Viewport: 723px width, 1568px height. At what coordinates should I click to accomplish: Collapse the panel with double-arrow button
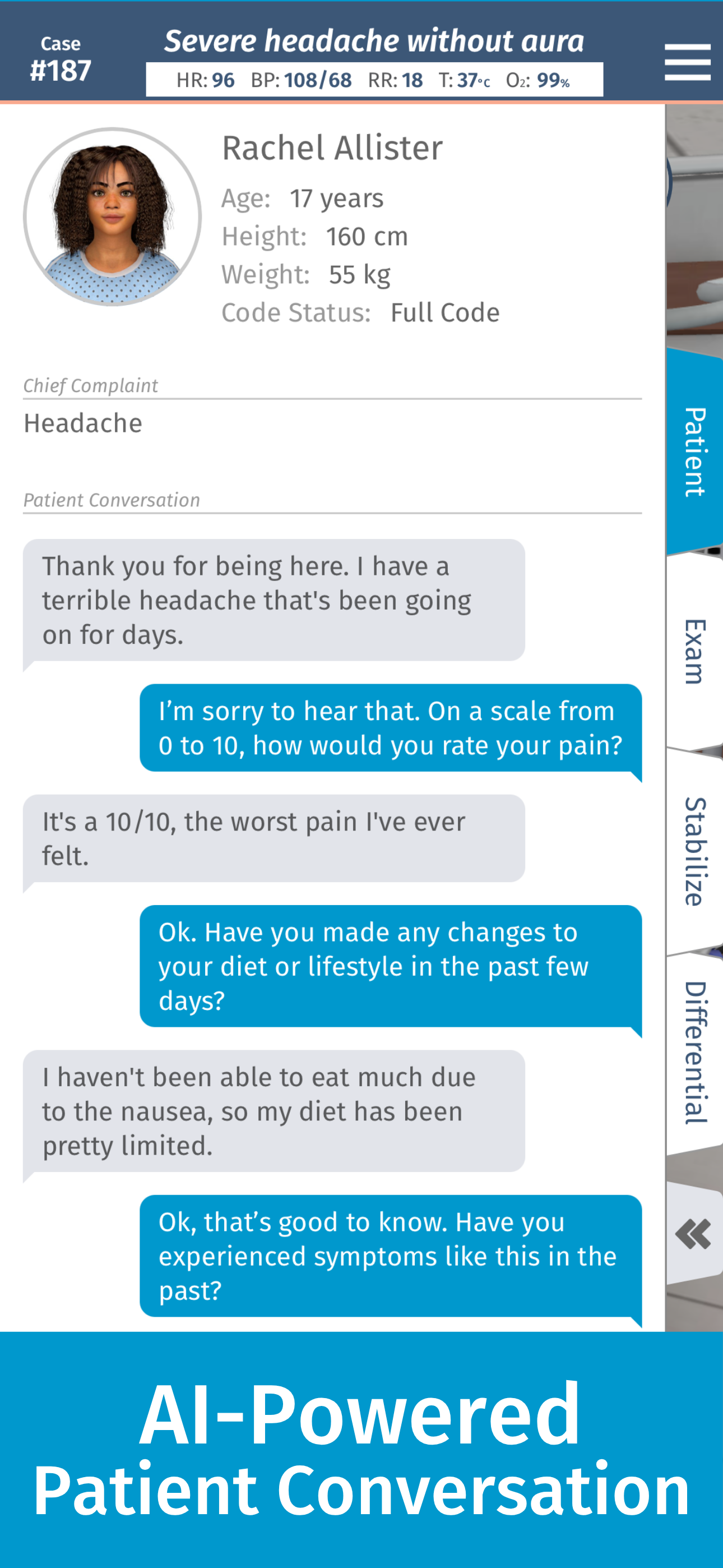[693, 1234]
